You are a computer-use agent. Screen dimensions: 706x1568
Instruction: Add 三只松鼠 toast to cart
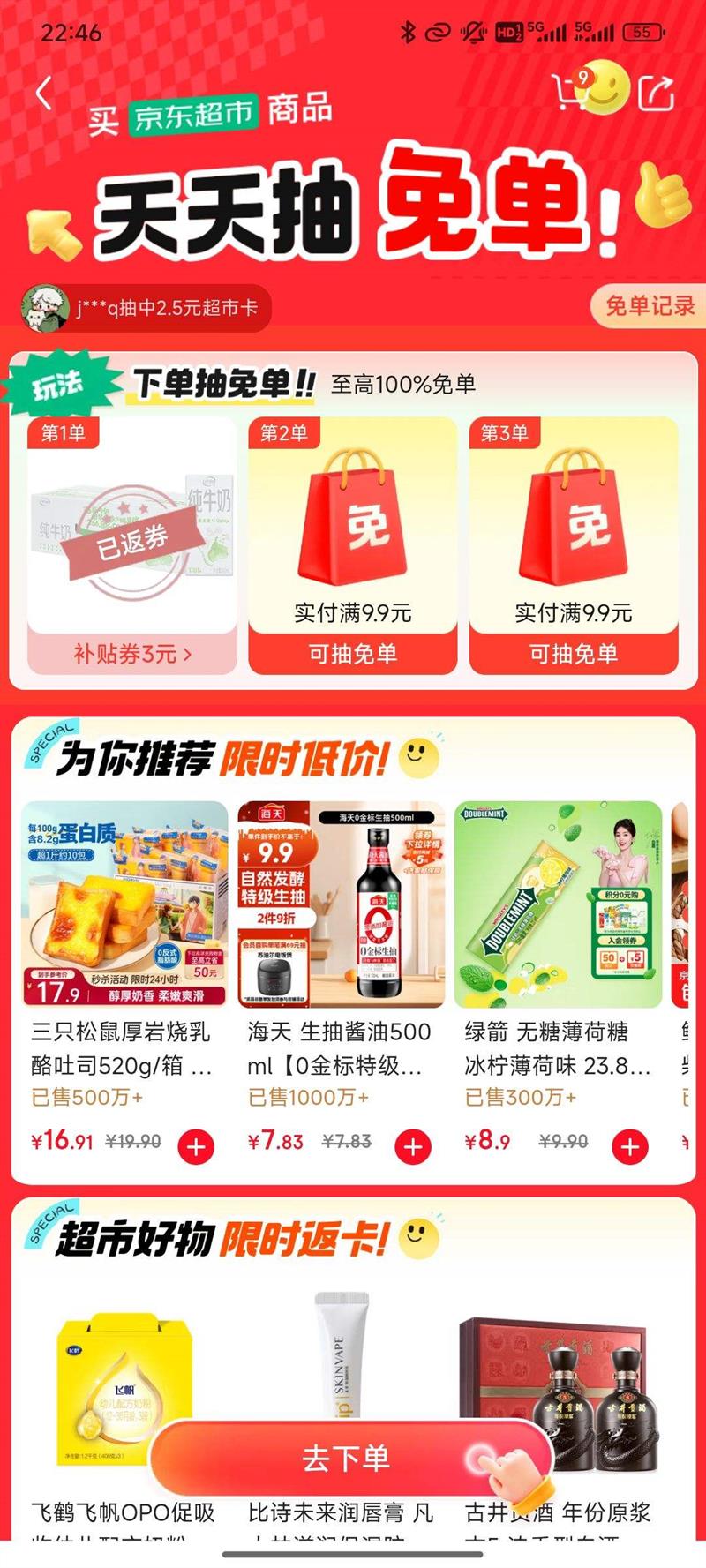click(x=196, y=1147)
